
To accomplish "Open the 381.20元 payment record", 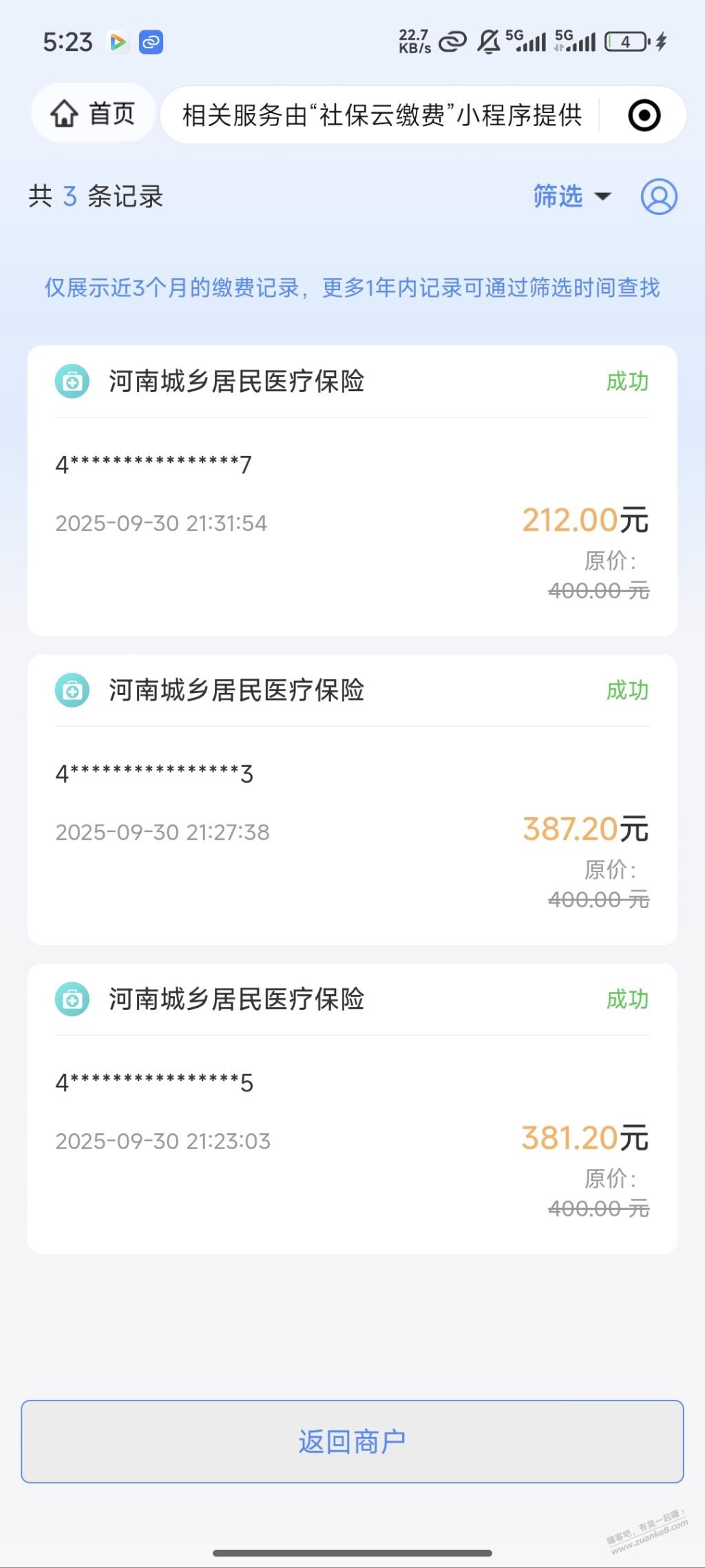I will 352,1108.
